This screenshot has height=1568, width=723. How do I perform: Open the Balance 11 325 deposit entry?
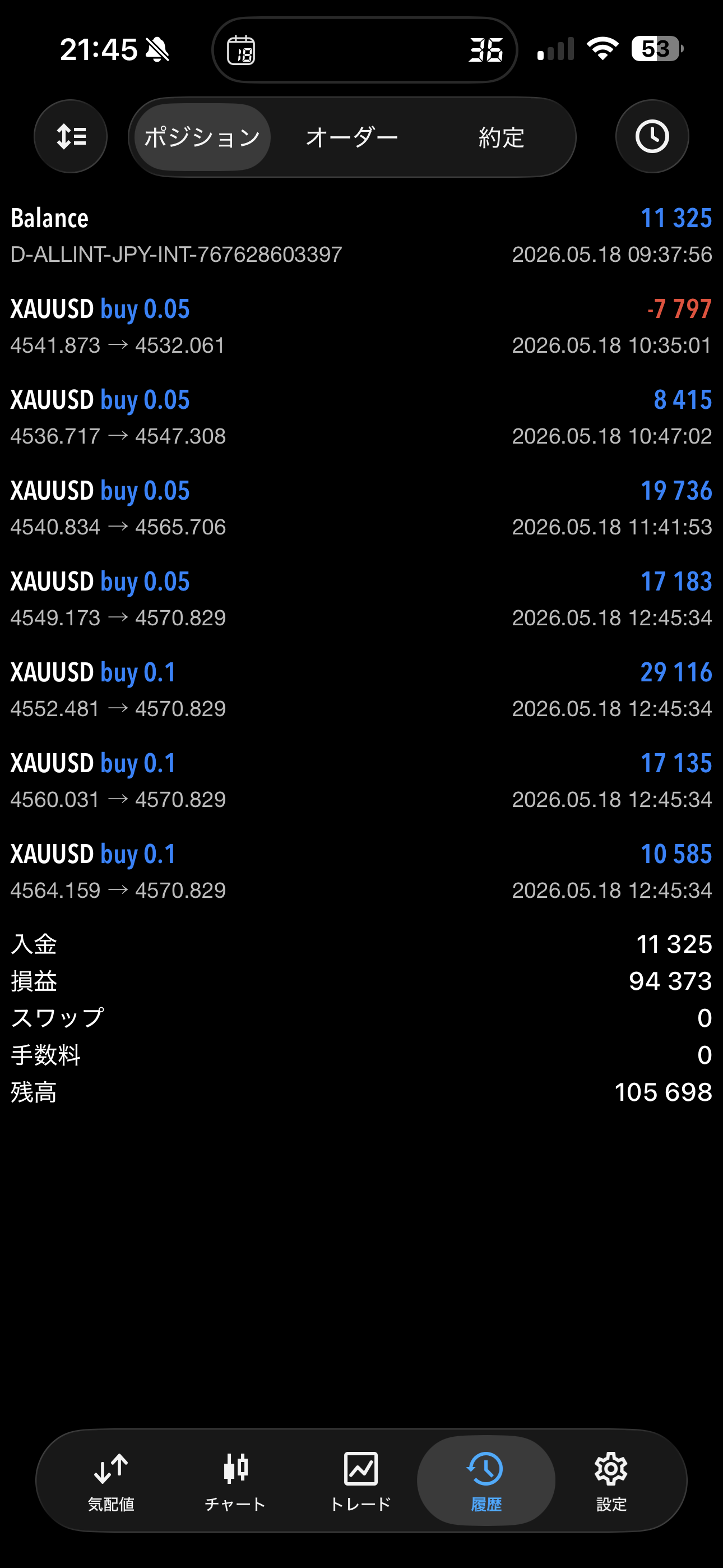tap(361, 235)
